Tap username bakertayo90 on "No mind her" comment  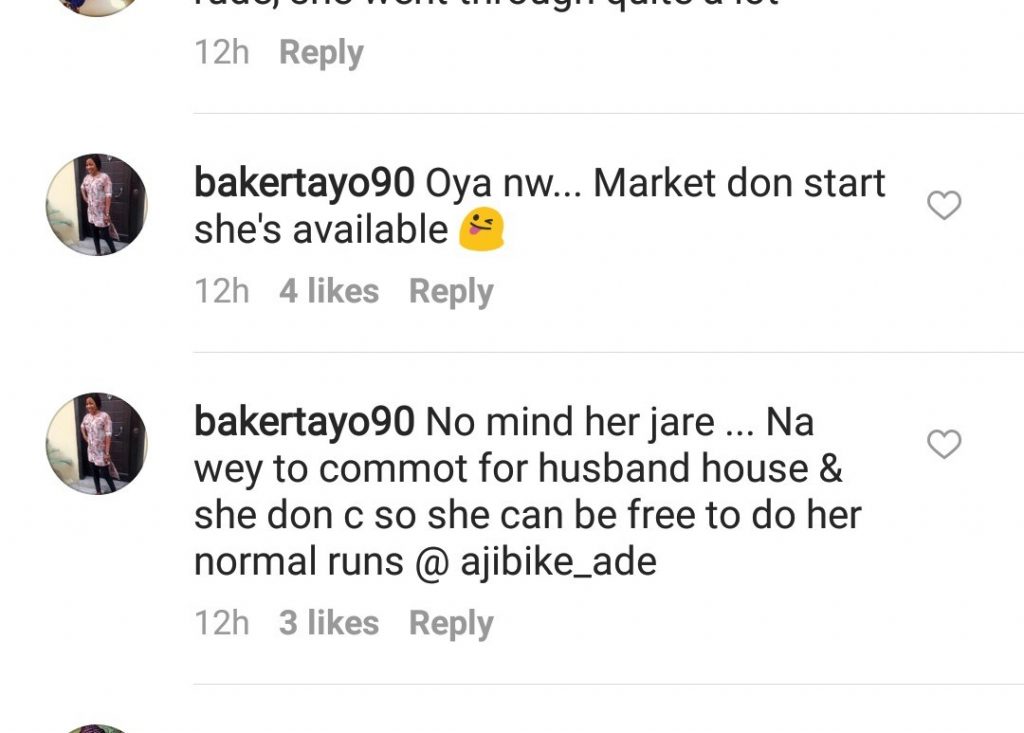coord(304,422)
